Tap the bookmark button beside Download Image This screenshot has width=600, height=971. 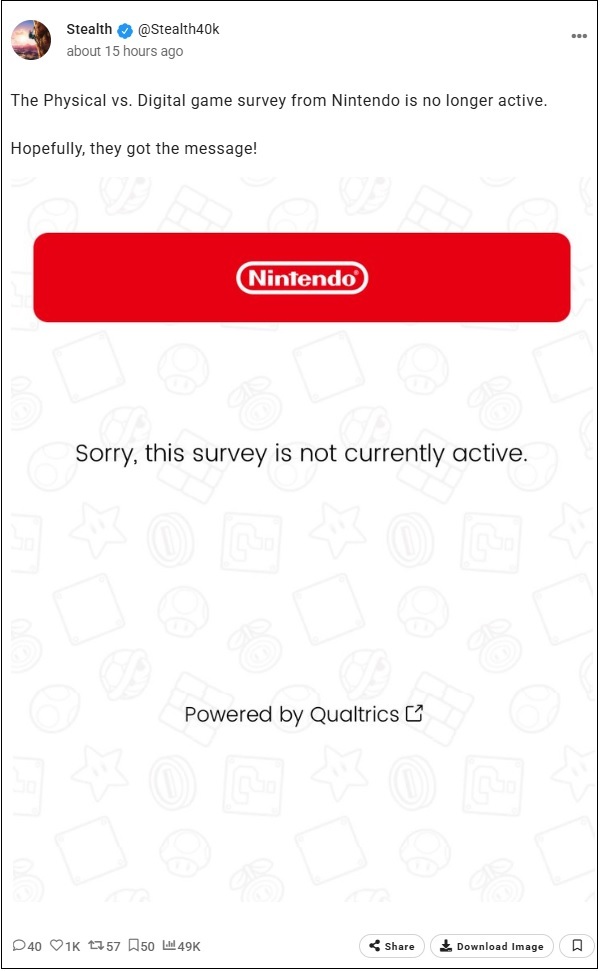(x=576, y=946)
